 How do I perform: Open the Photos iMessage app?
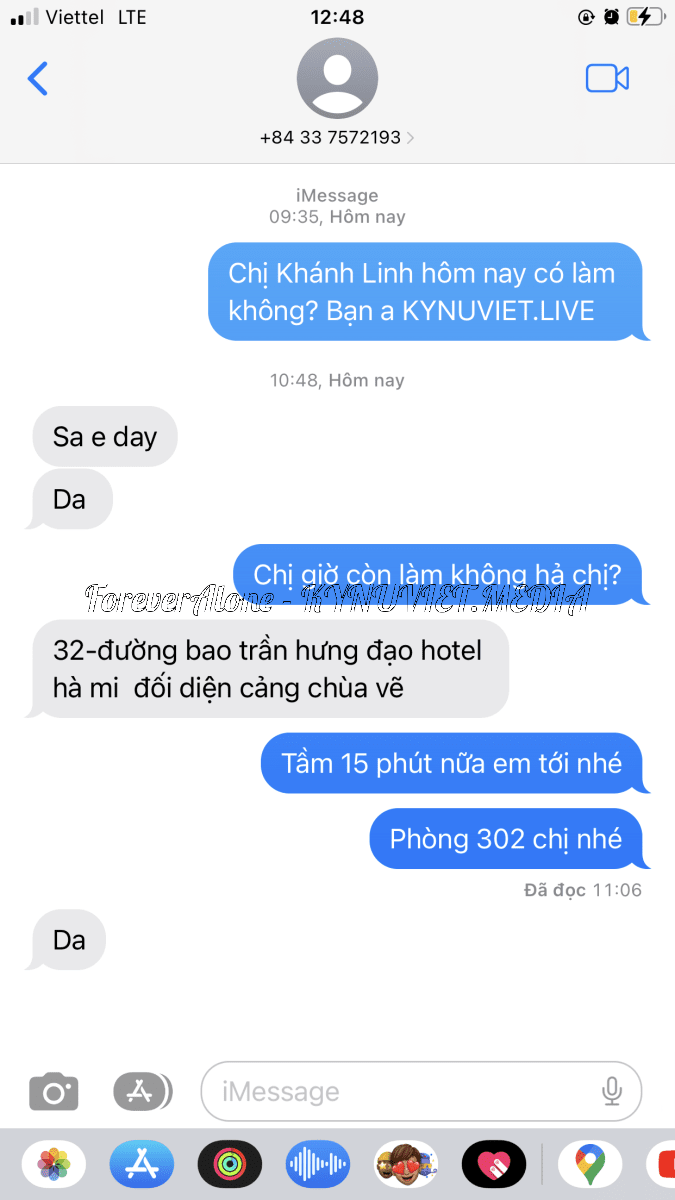tap(53, 1164)
